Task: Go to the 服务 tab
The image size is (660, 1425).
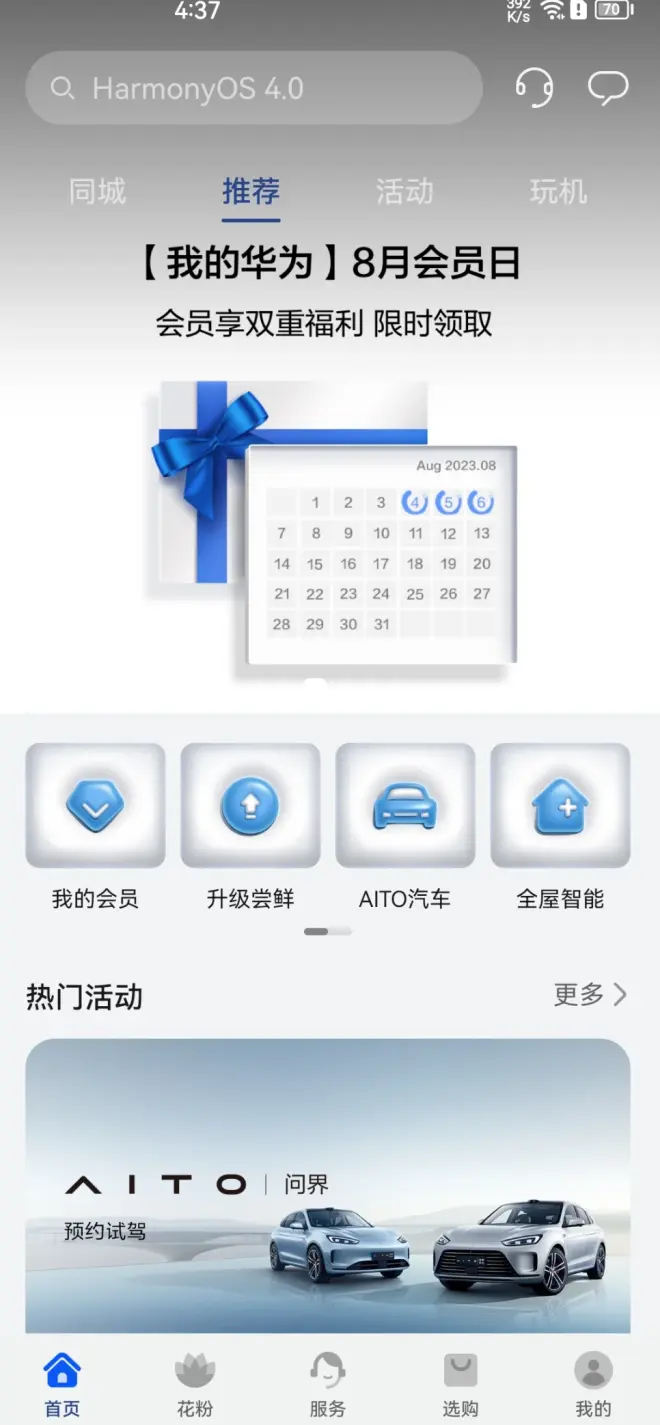Action: click(327, 1385)
